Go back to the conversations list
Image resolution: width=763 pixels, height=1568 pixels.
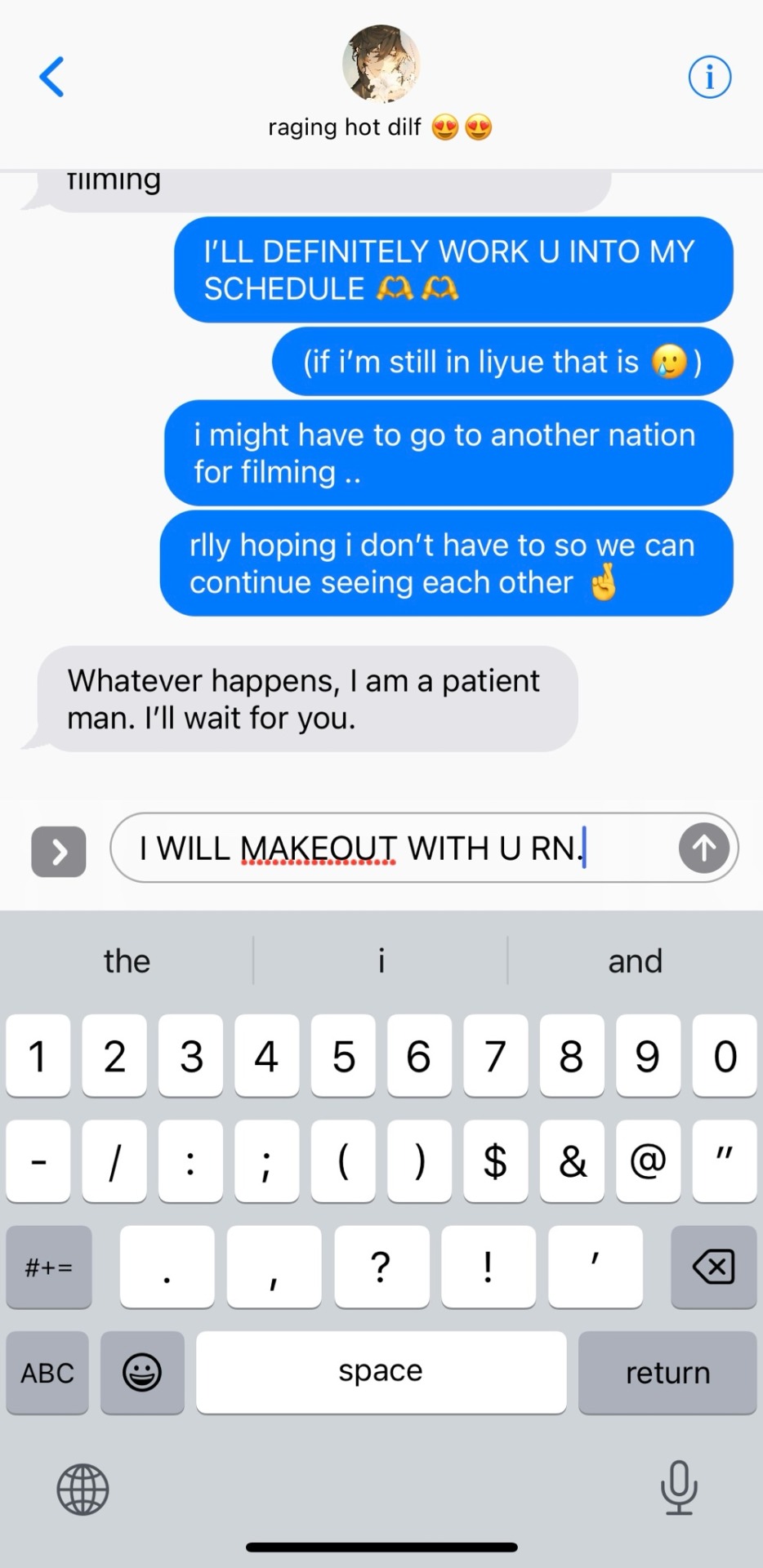pyautogui.click(x=51, y=78)
